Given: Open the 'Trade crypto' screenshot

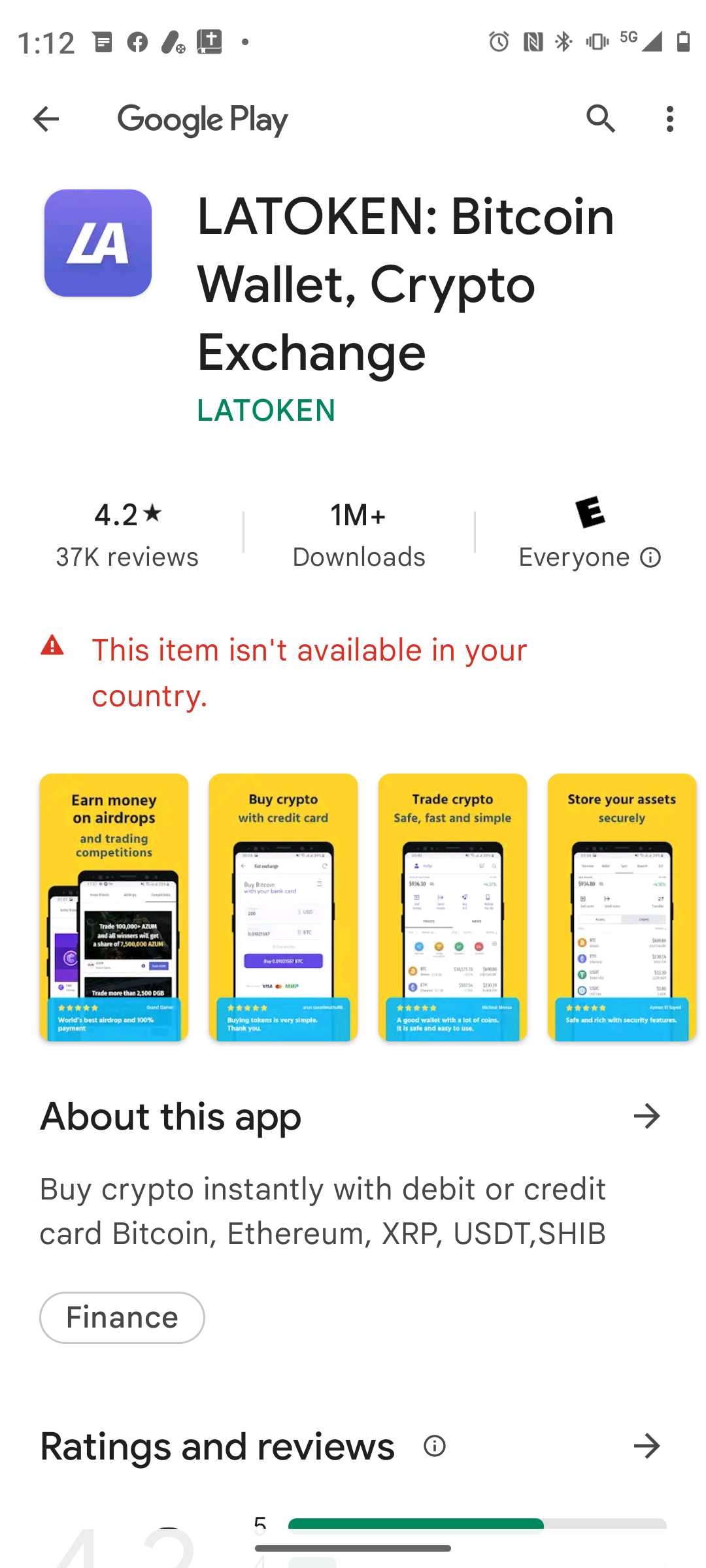Looking at the screenshot, I should coord(452,907).
